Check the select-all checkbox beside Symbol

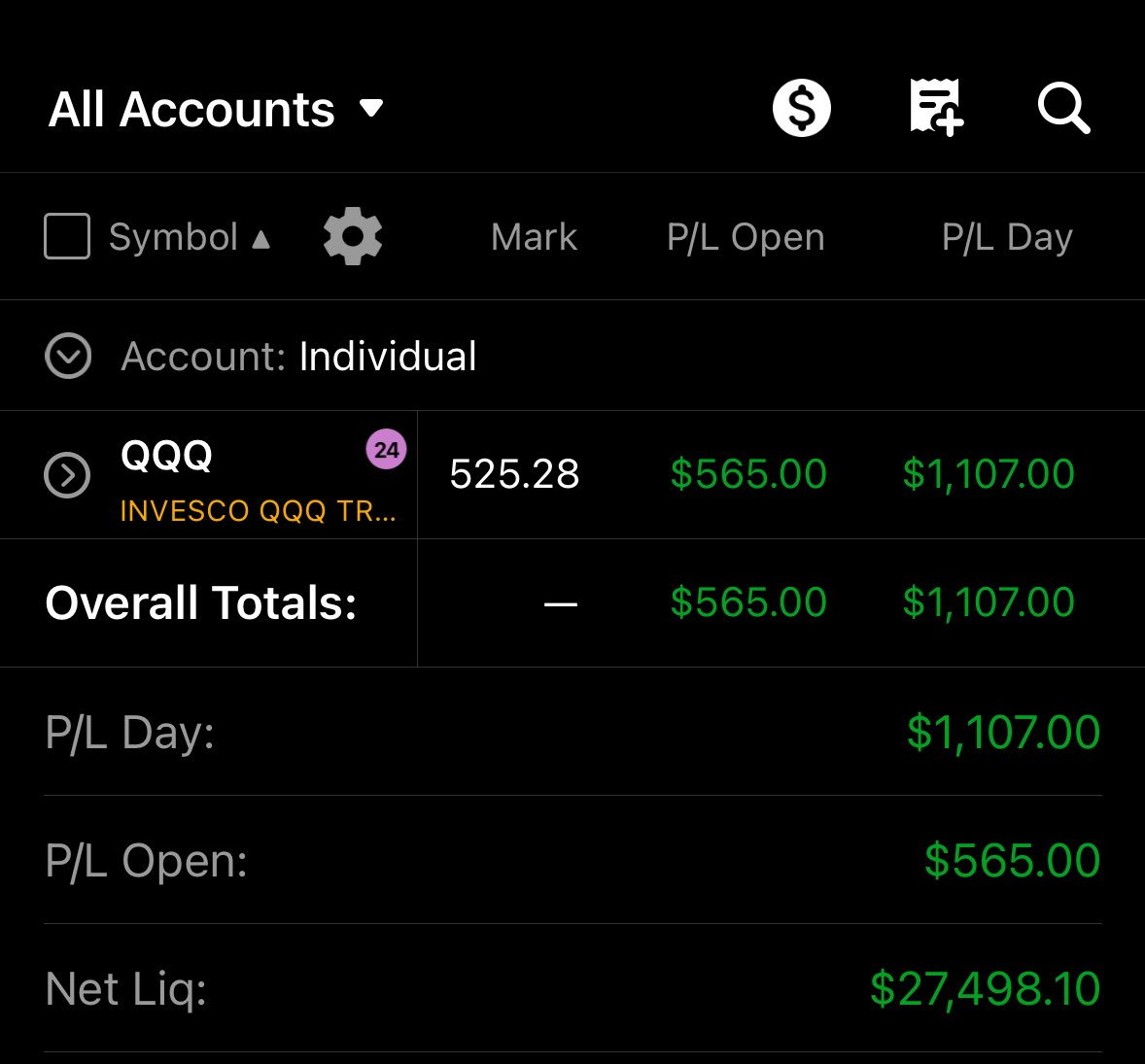point(67,236)
